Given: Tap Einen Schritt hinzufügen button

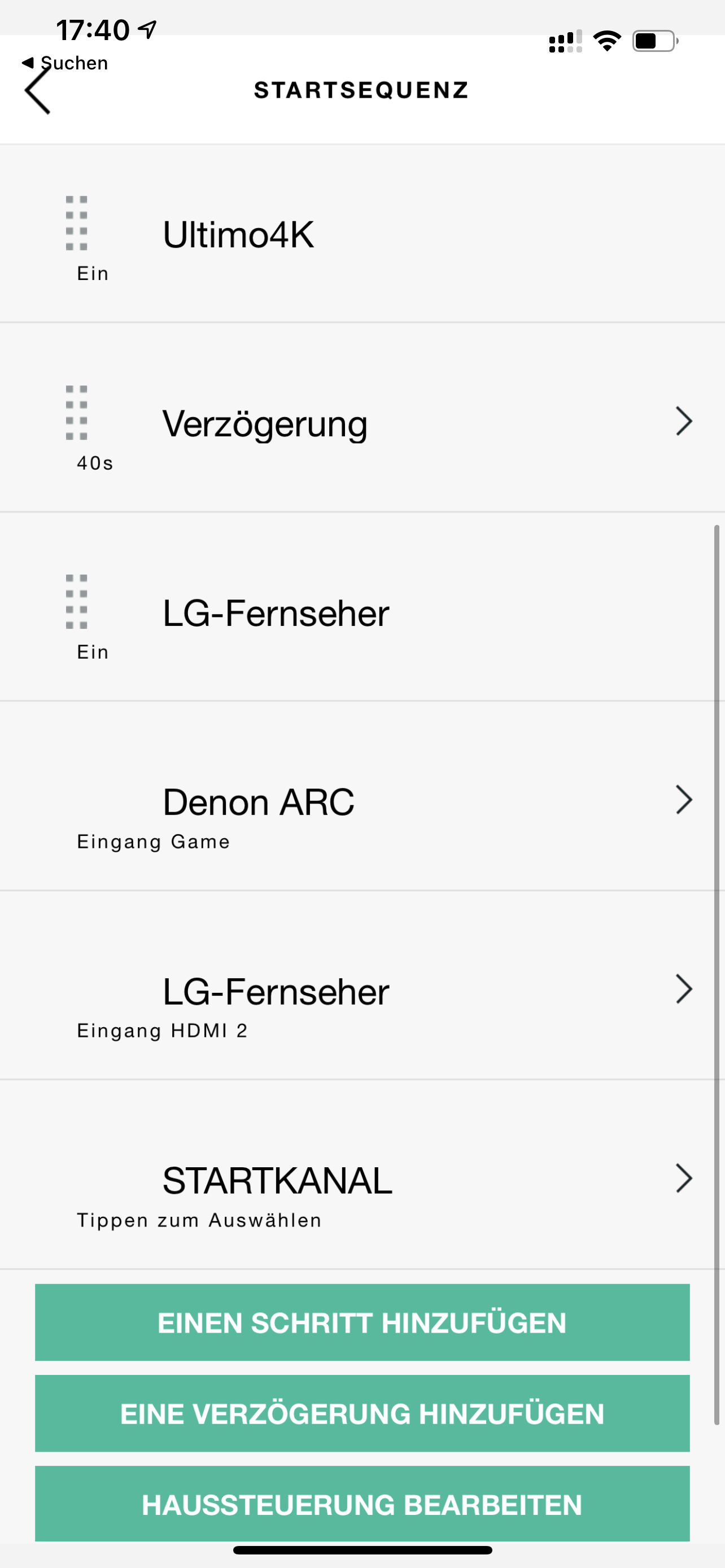Looking at the screenshot, I should tap(362, 1322).
